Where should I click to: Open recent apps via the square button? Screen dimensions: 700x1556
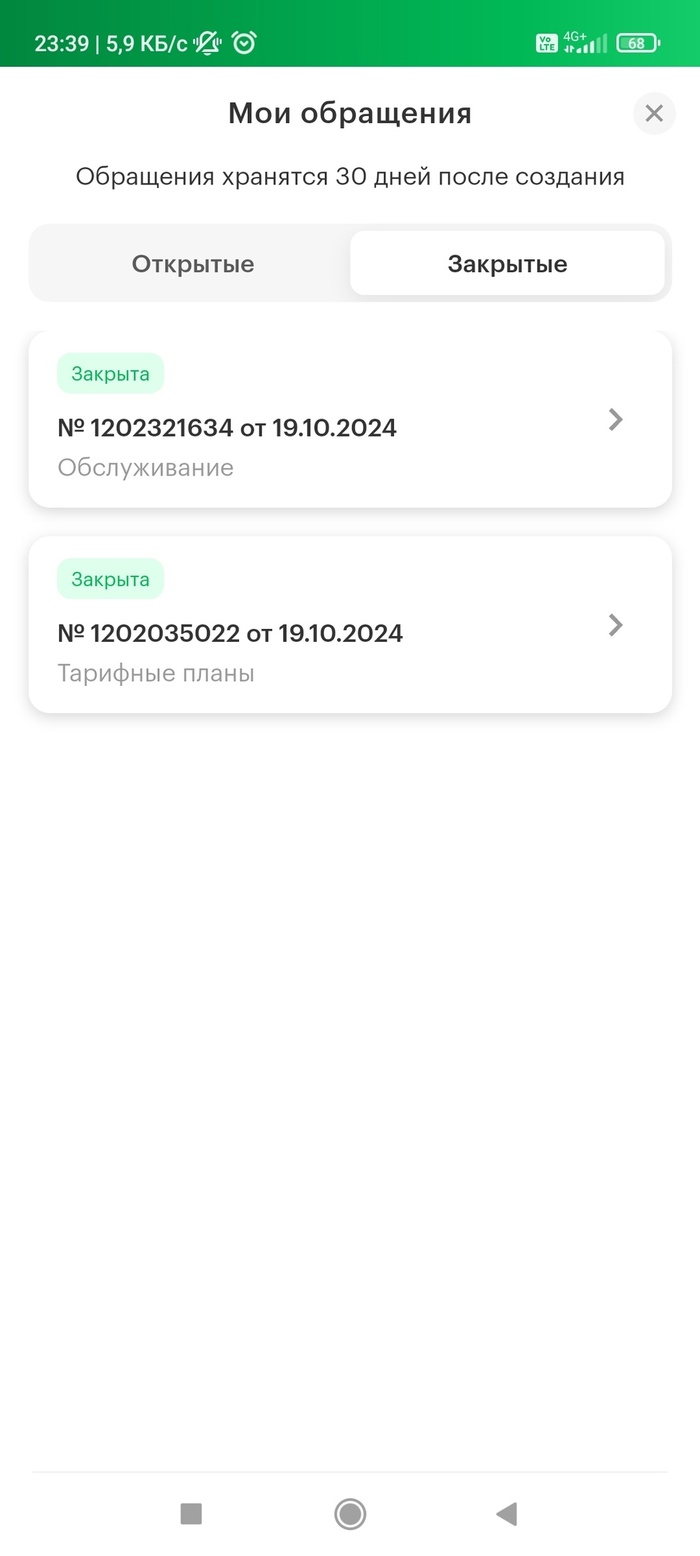click(191, 1513)
